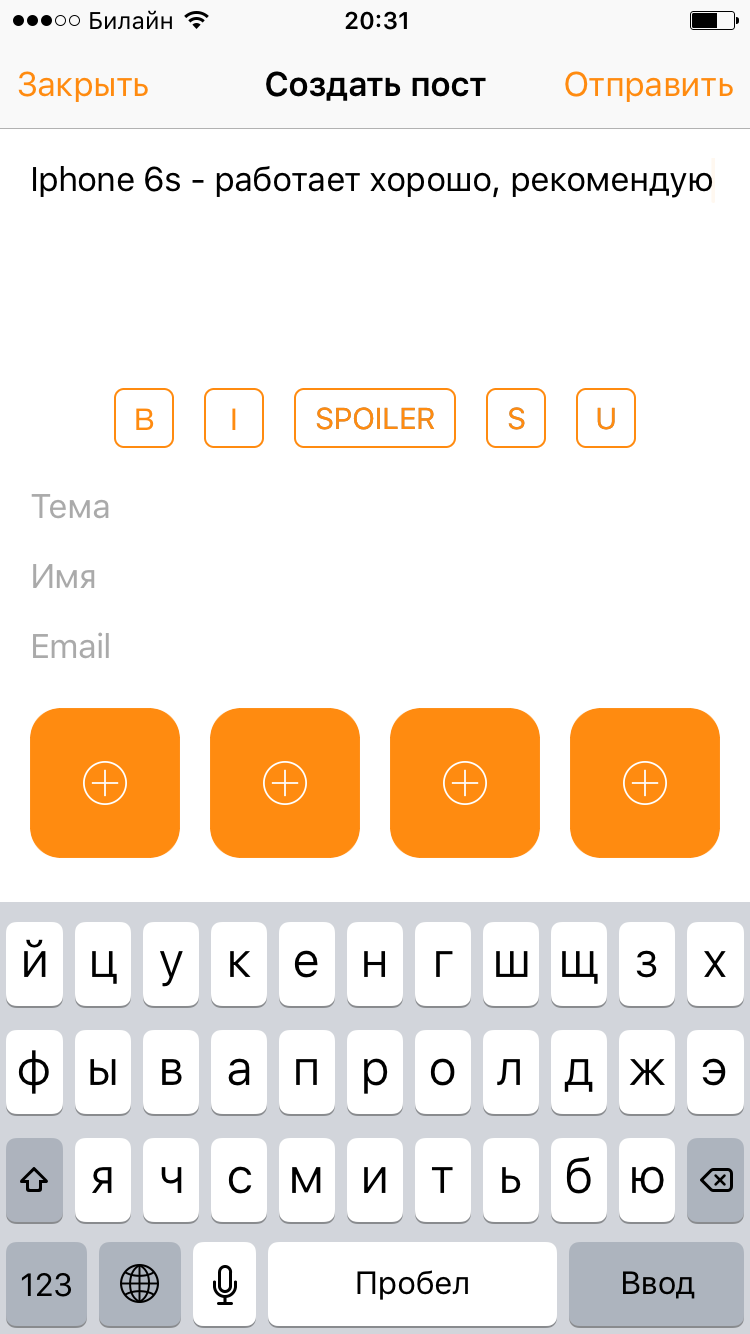
Task: Apply strikethrough with S button
Action: 516,418
